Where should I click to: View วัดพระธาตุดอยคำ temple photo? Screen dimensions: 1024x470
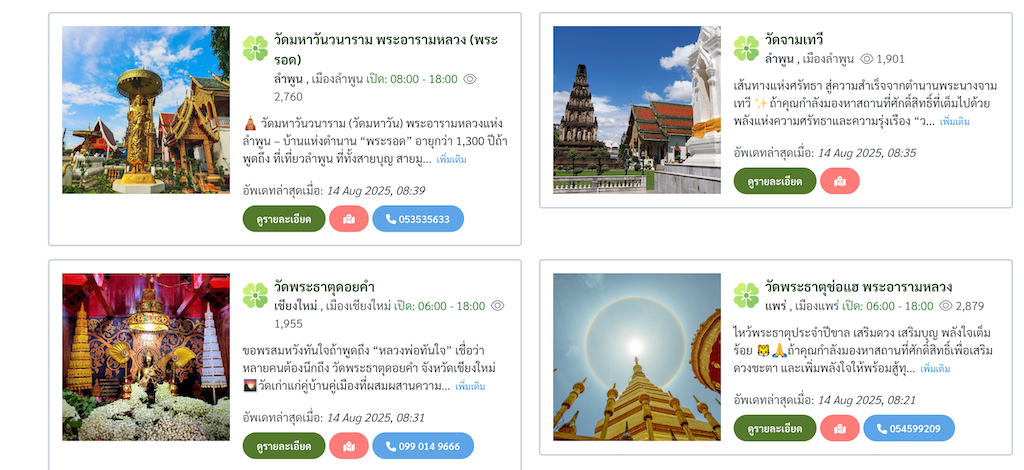146,357
